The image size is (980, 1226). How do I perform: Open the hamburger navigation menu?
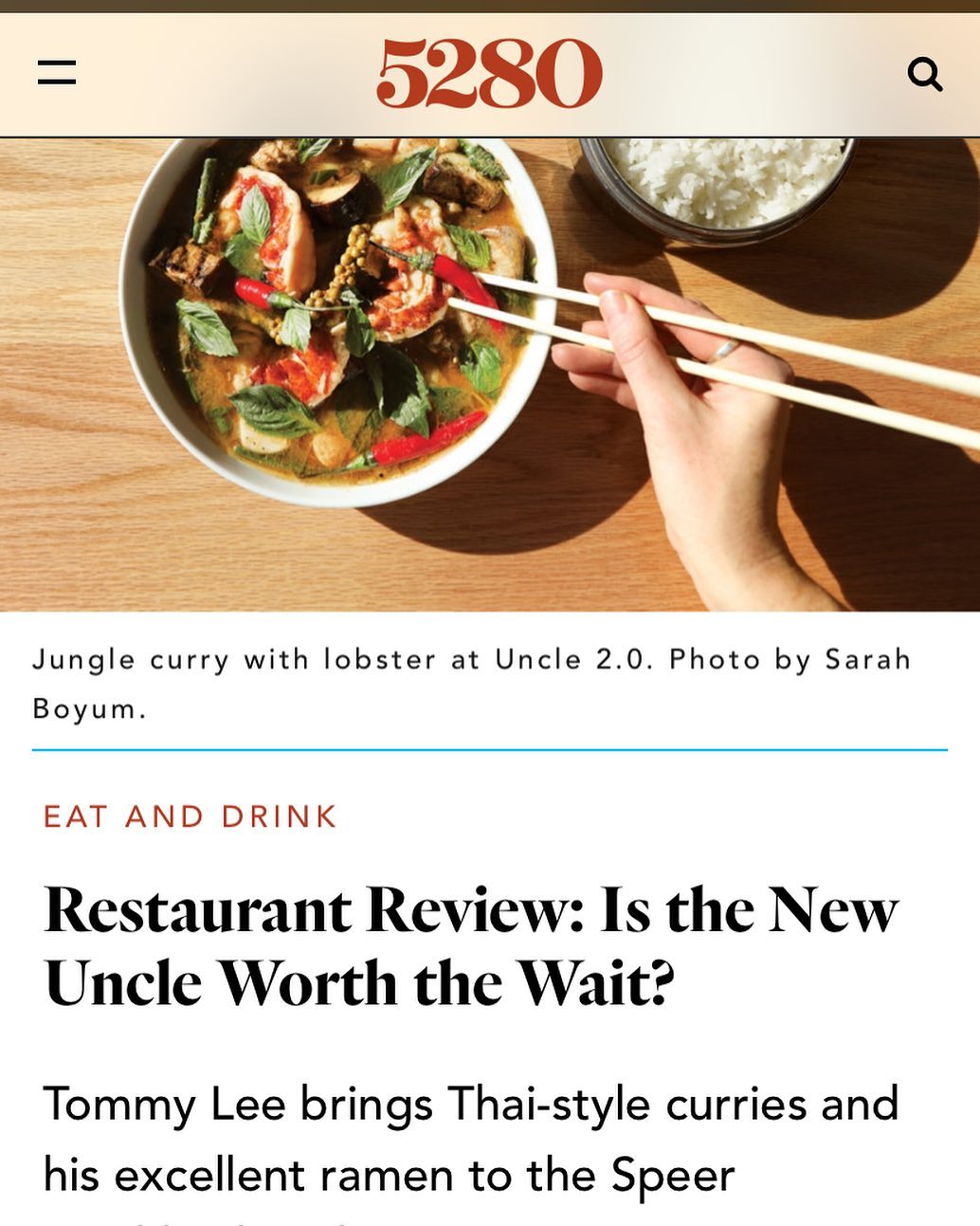pyautogui.click(x=57, y=73)
